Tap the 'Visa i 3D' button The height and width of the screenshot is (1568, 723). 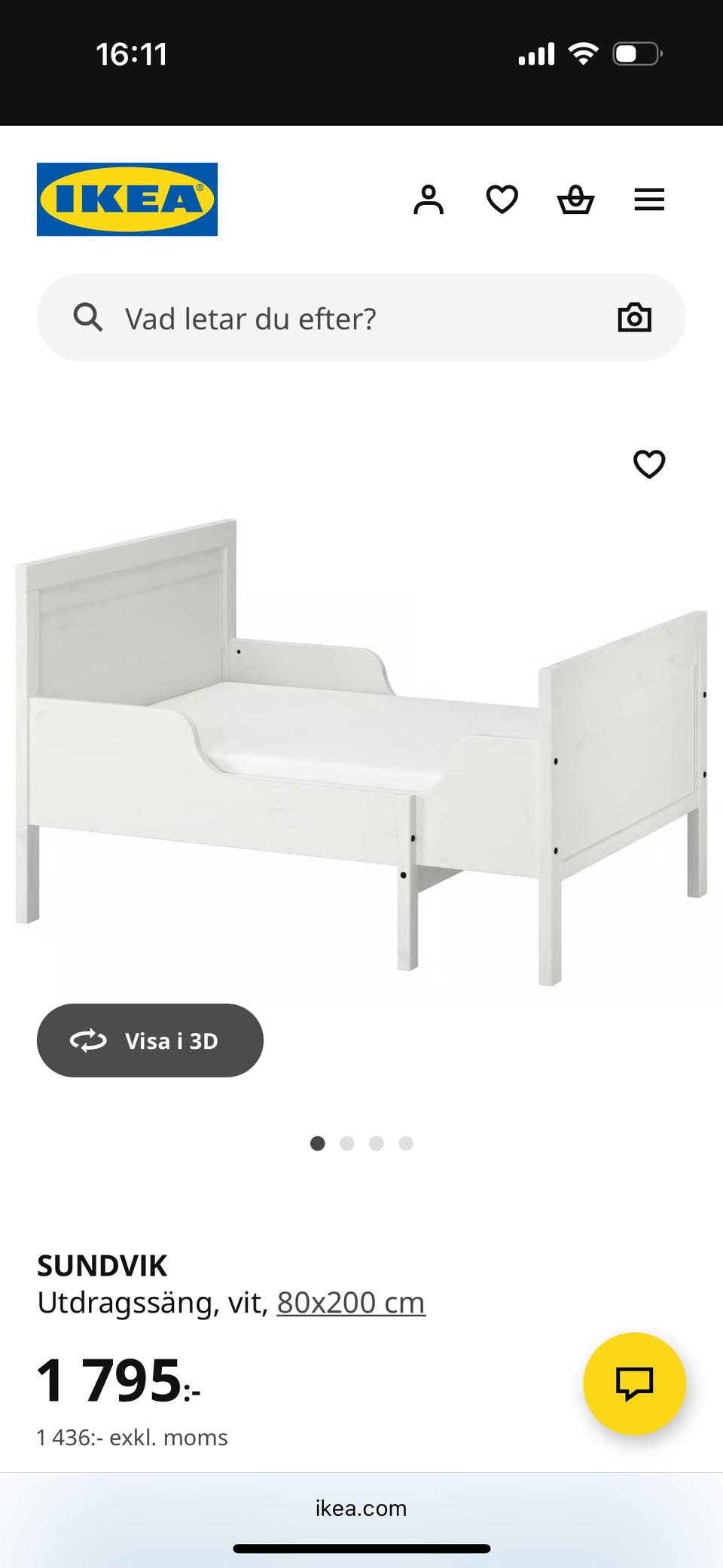[150, 1041]
